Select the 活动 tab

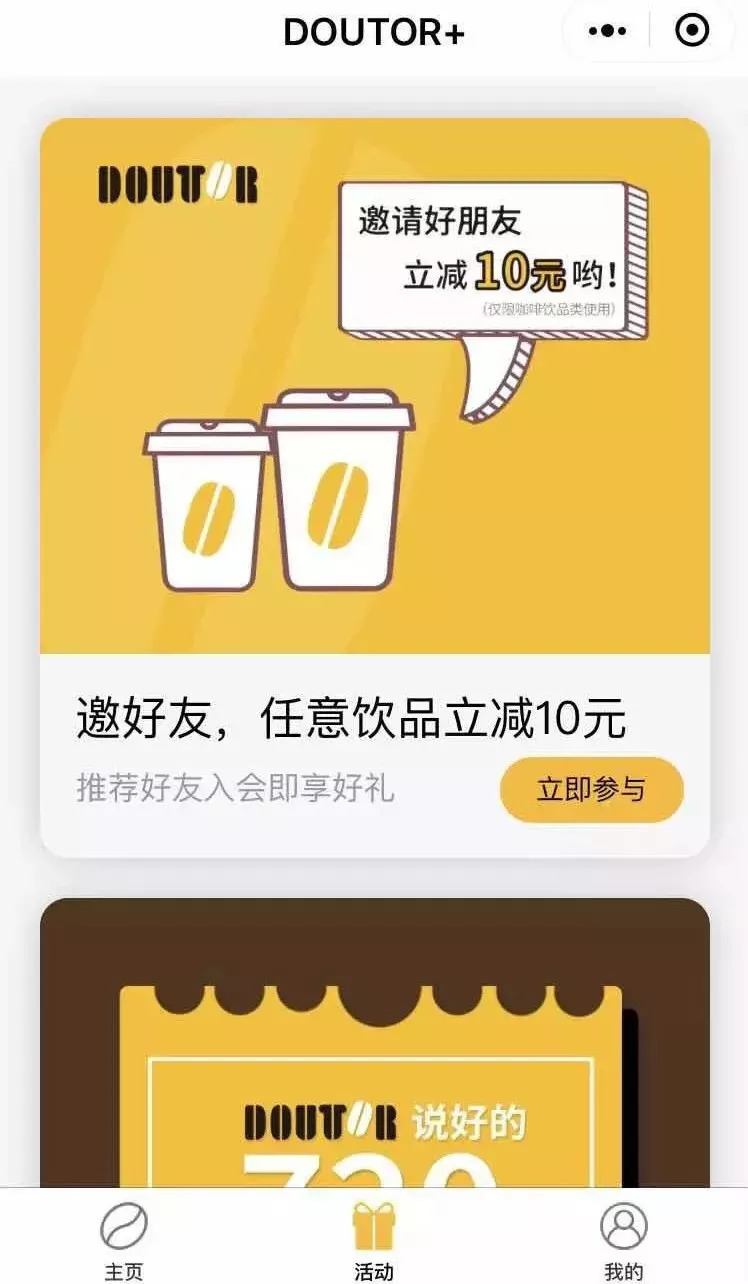374,1240
